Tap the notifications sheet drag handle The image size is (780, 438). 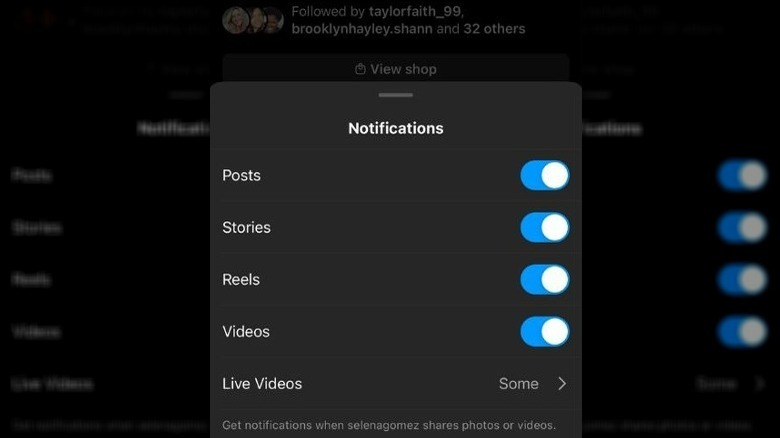396,95
